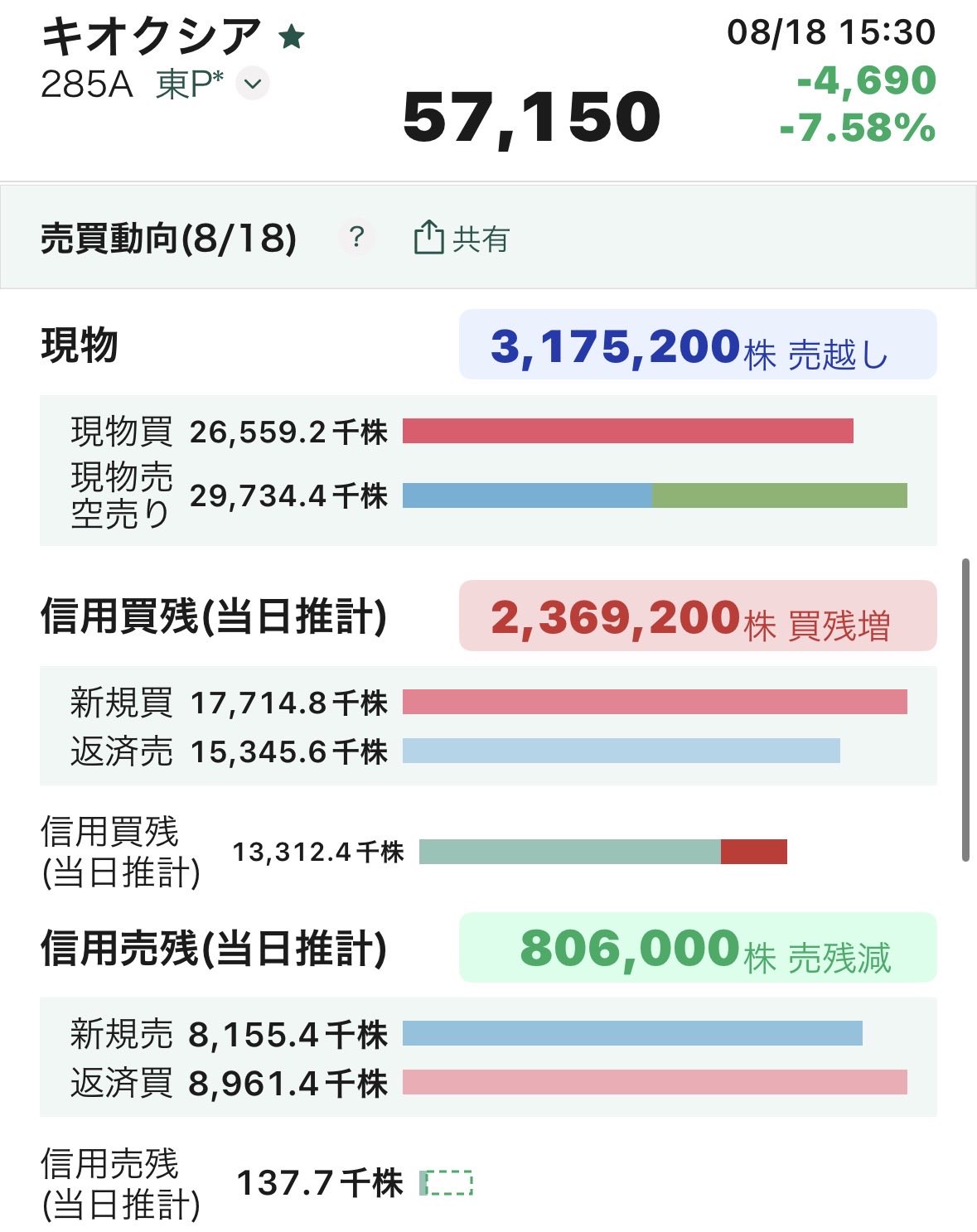Toggle the favorite star next to キオクシア

click(292, 37)
